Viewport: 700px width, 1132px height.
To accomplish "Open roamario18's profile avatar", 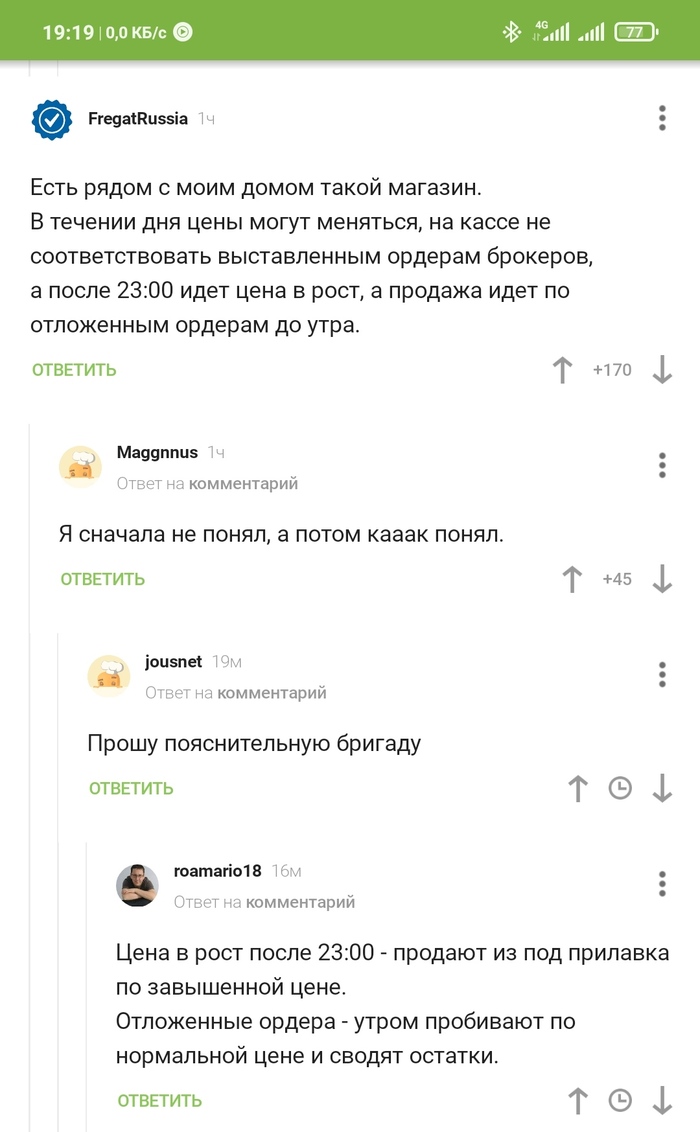I will pos(137,885).
